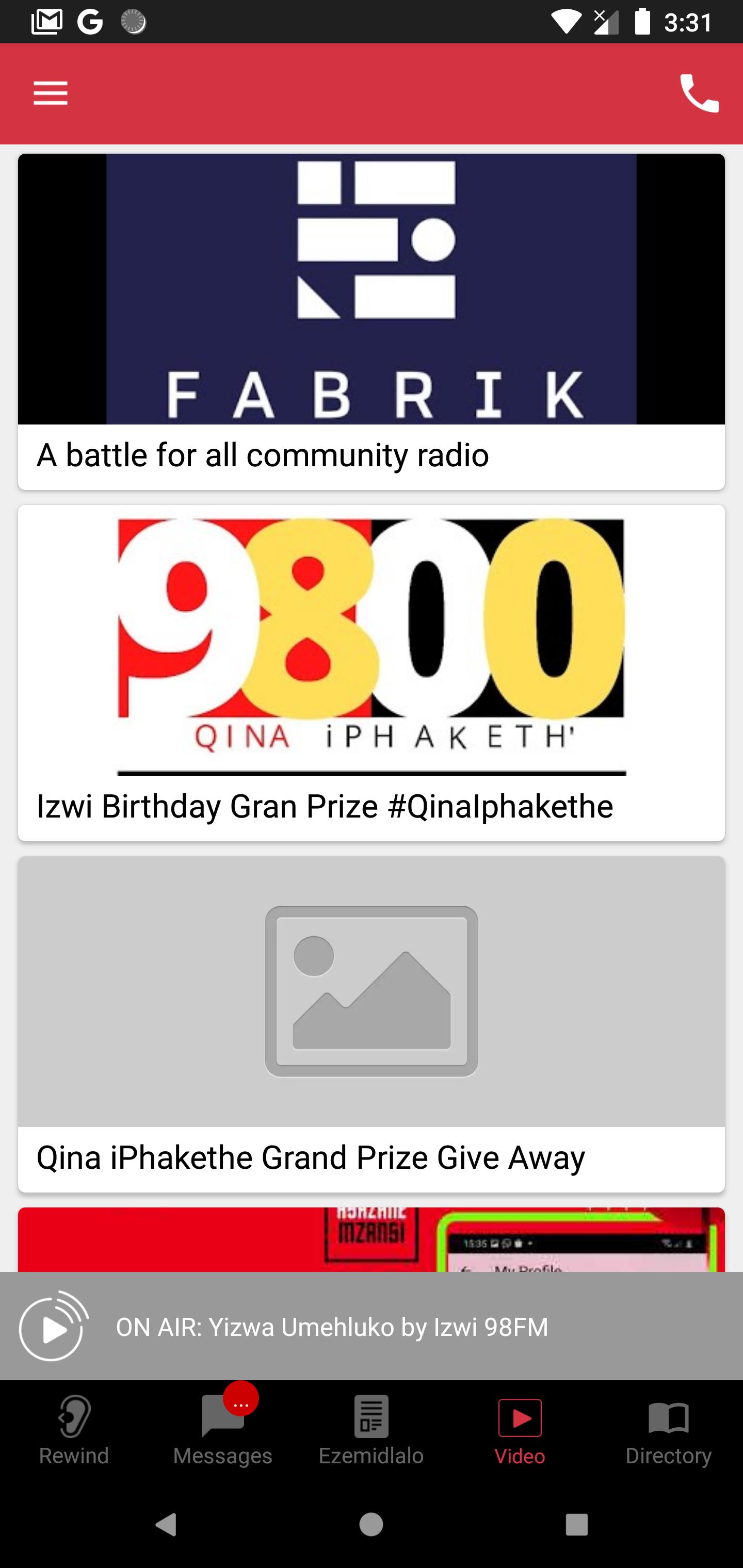This screenshot has height=1568, width=743.
Task: Open the partially visible red video card
Action: point(372,1239)
